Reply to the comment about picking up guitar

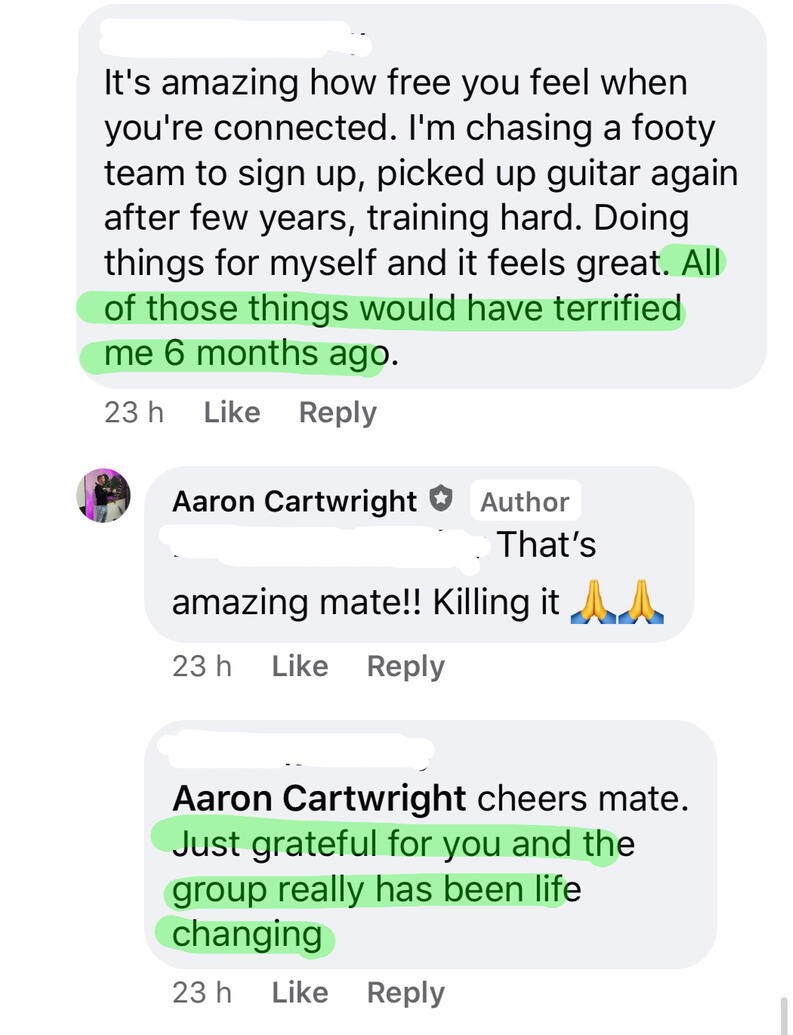coord(337,412)
